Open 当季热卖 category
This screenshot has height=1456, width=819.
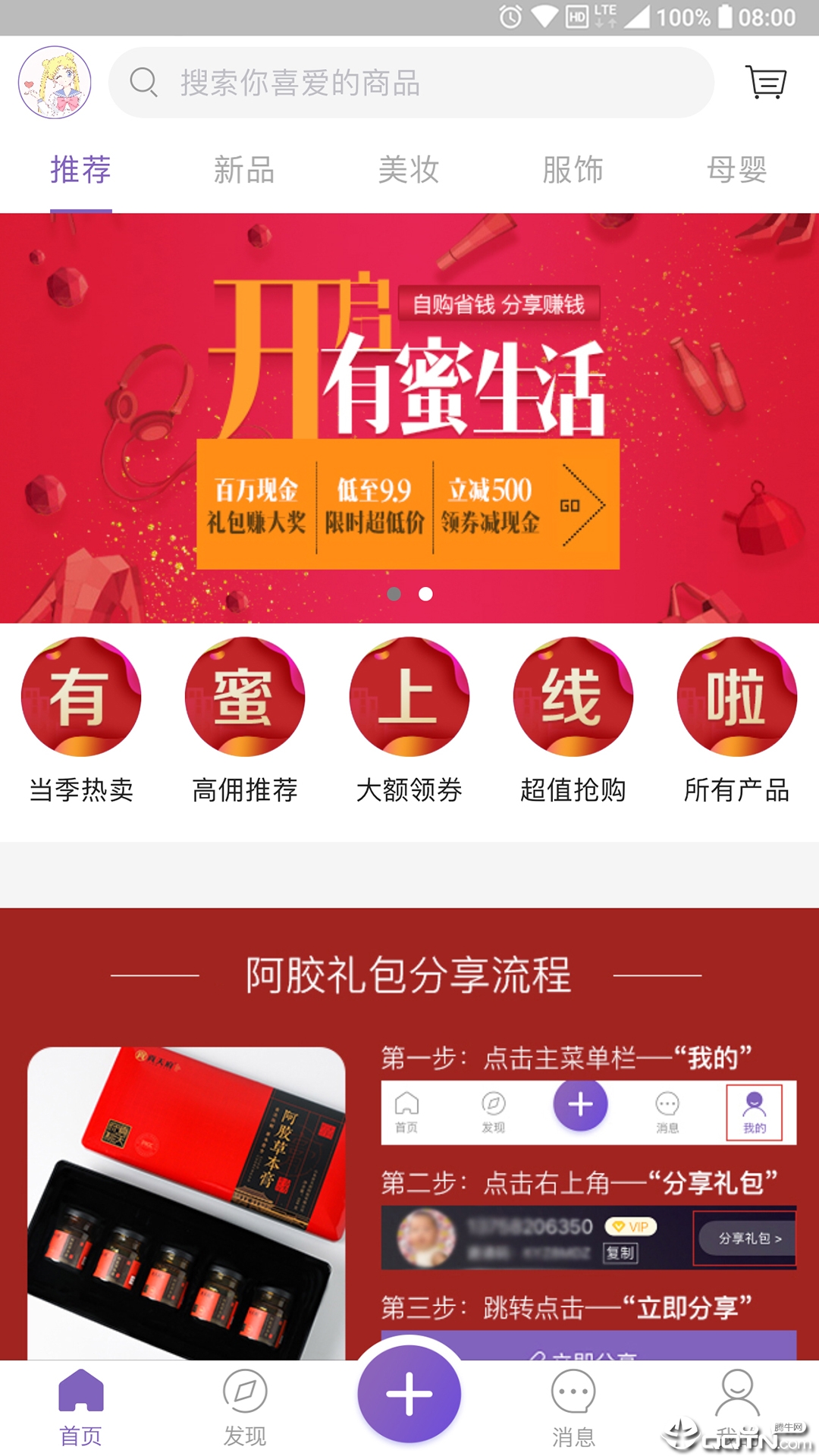[81, 719]
